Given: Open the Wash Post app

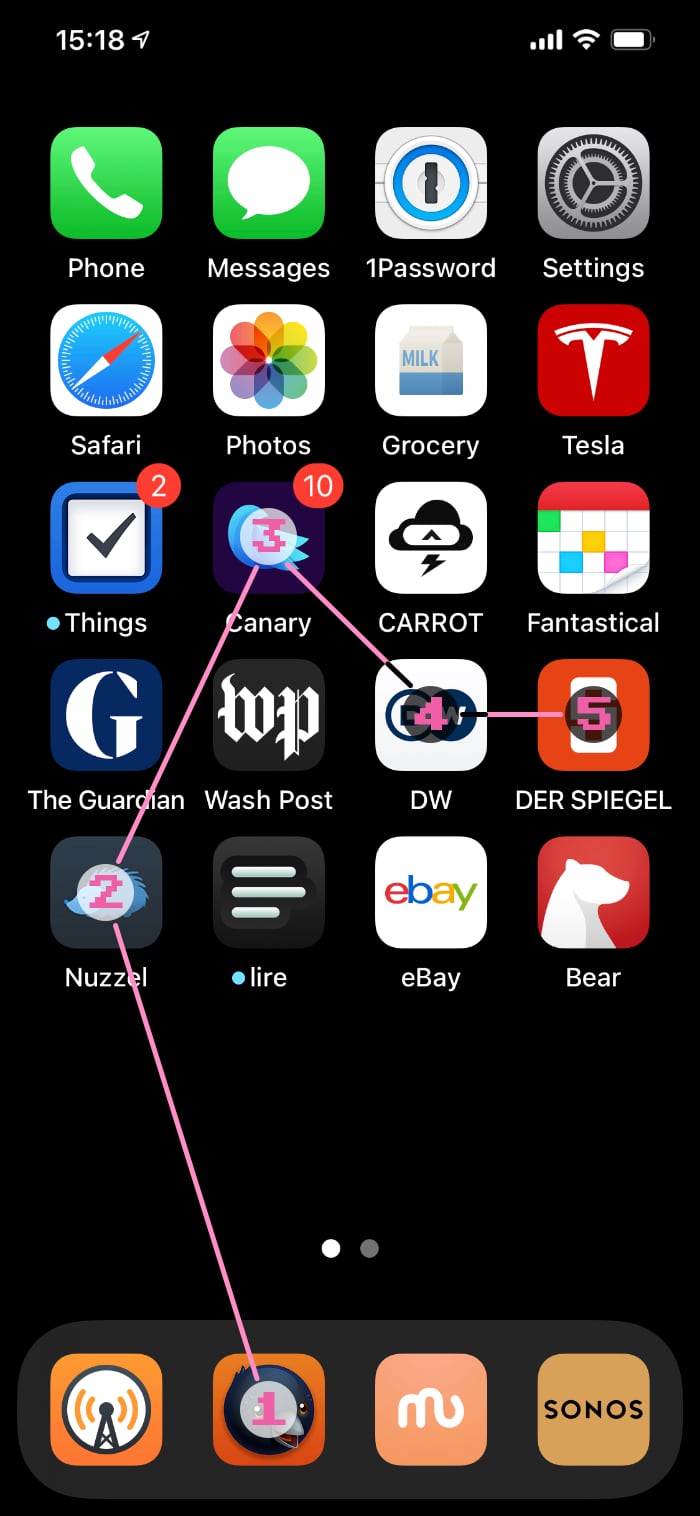Looking at the screenshot, I should pos(268,715).
